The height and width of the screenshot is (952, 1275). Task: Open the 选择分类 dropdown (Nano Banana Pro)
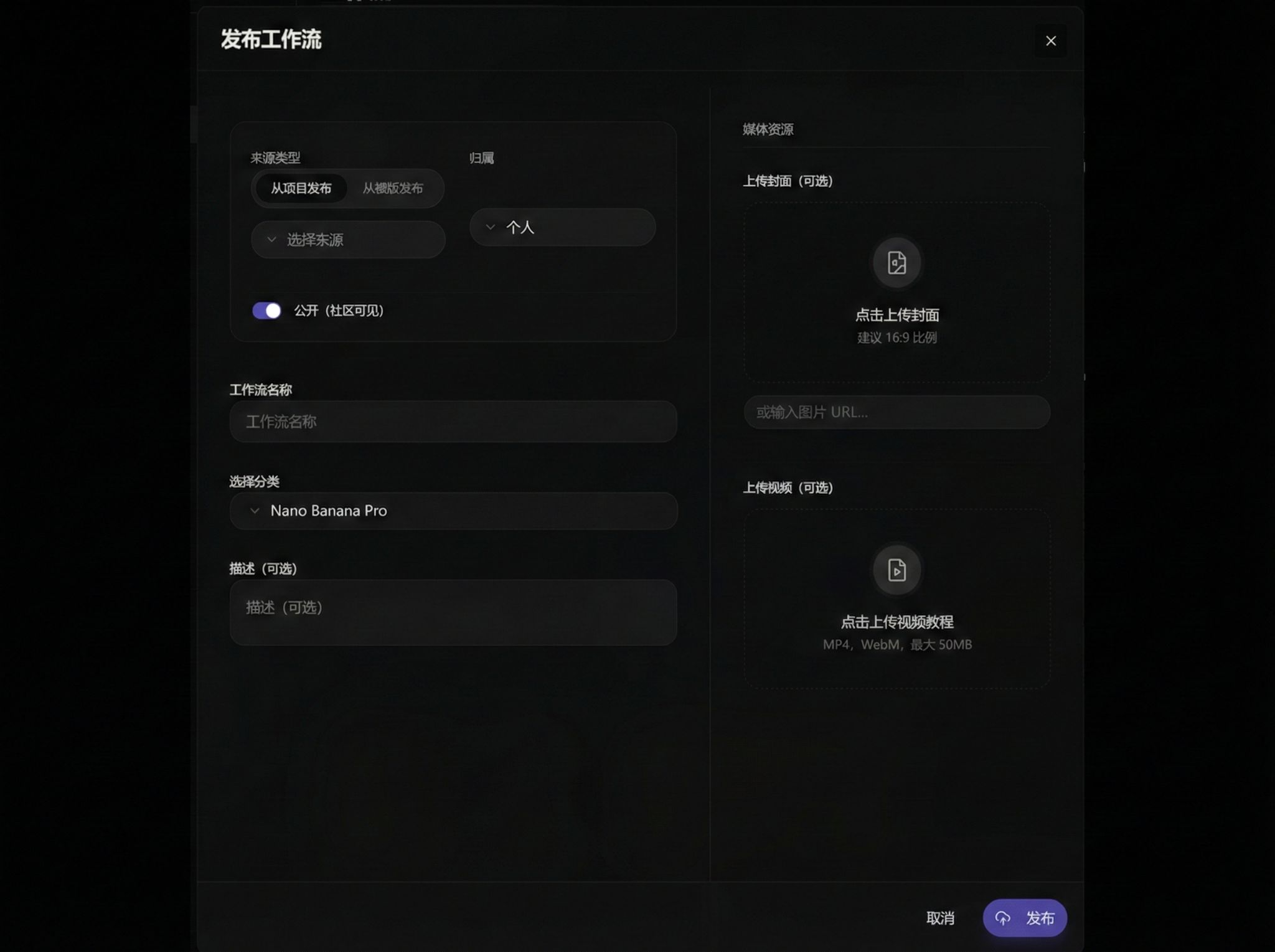point(453,511)
